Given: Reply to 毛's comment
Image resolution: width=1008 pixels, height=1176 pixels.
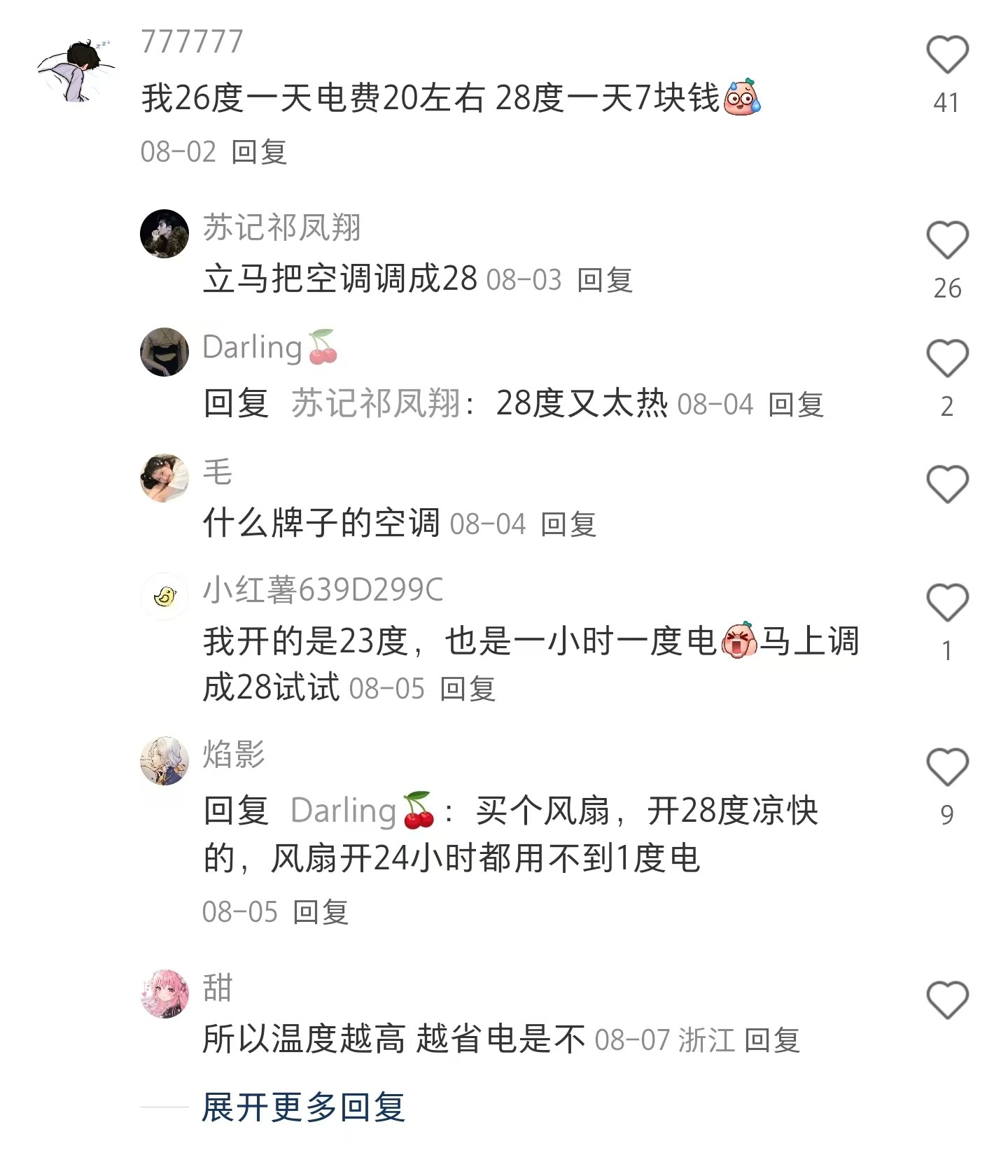Looking at the screenshot, I should click(x=568, y=524).
